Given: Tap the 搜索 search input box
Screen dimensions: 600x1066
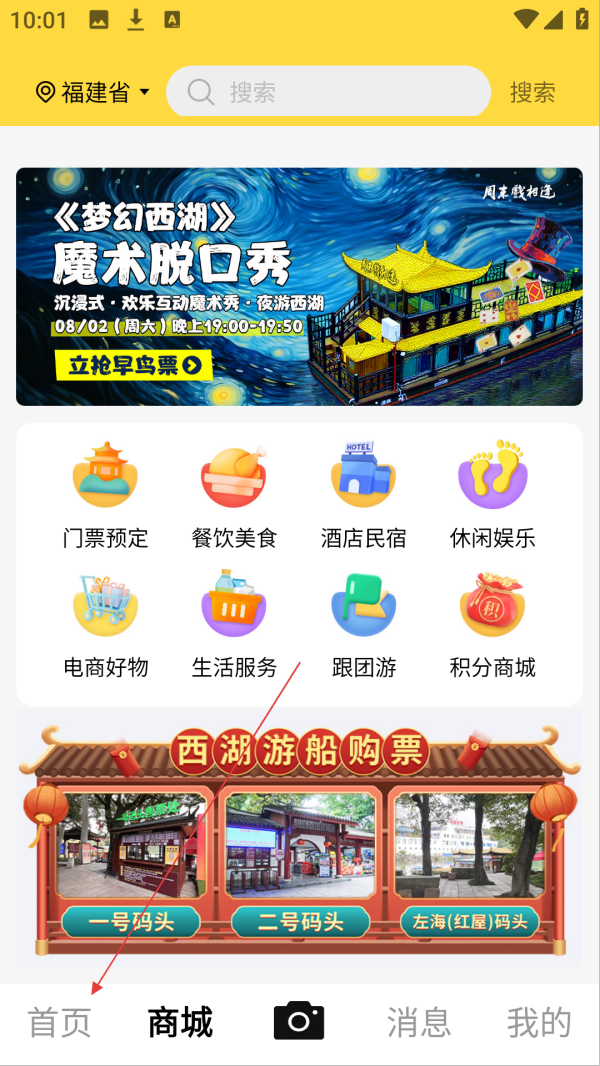Looking at the screenshot, I should (x=328, y=92).
